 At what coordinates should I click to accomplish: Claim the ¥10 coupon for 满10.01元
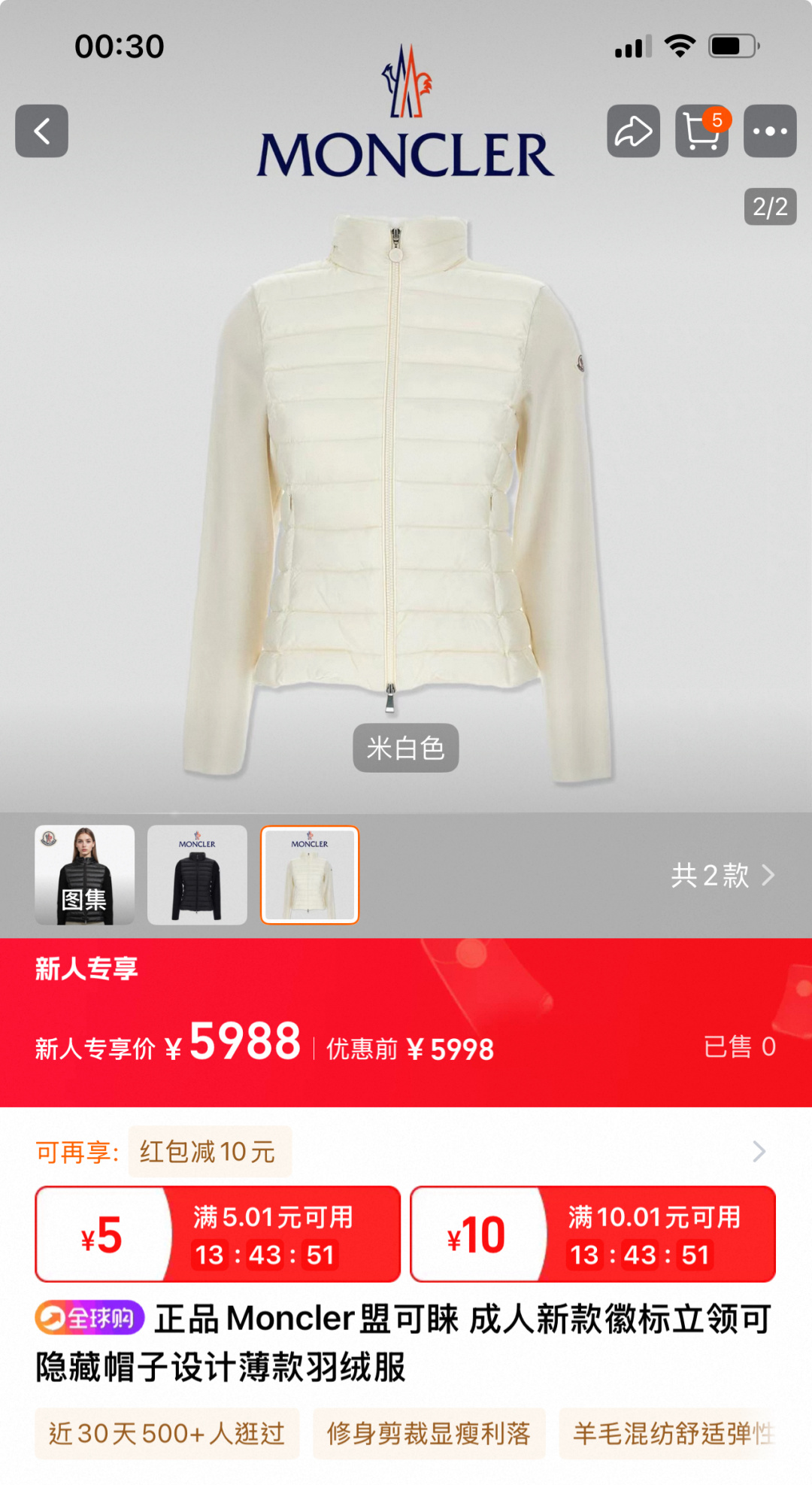coord(592,1234)
